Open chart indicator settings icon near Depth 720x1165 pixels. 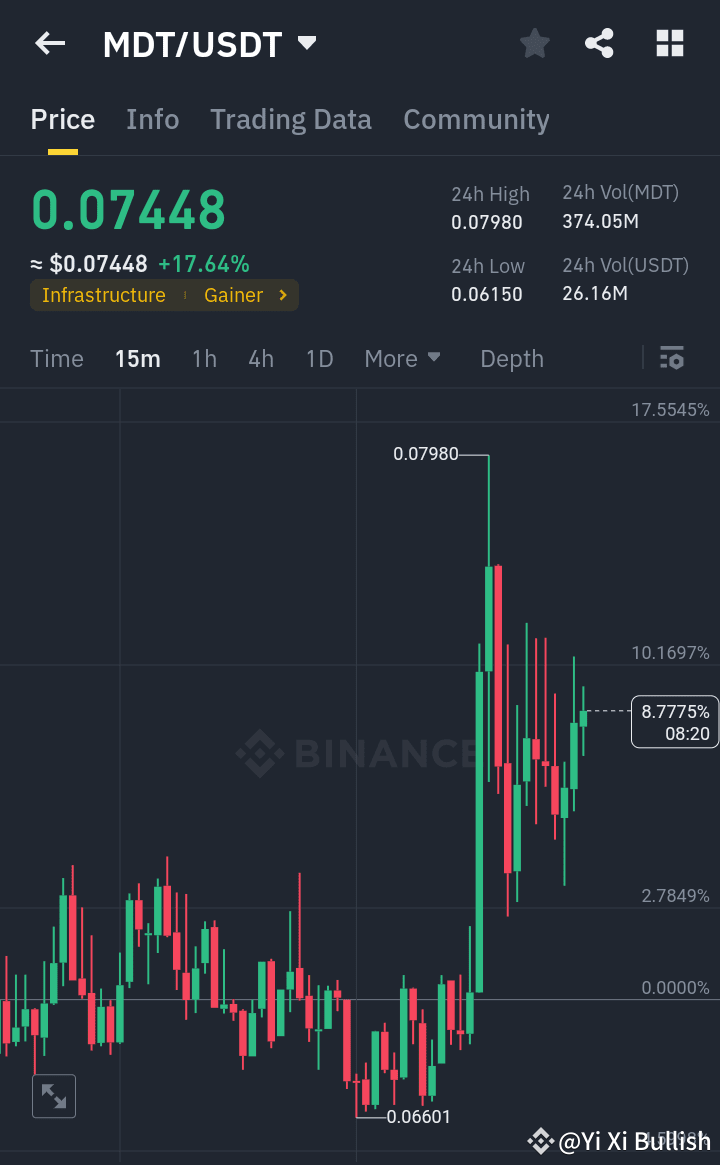[671, 357]
